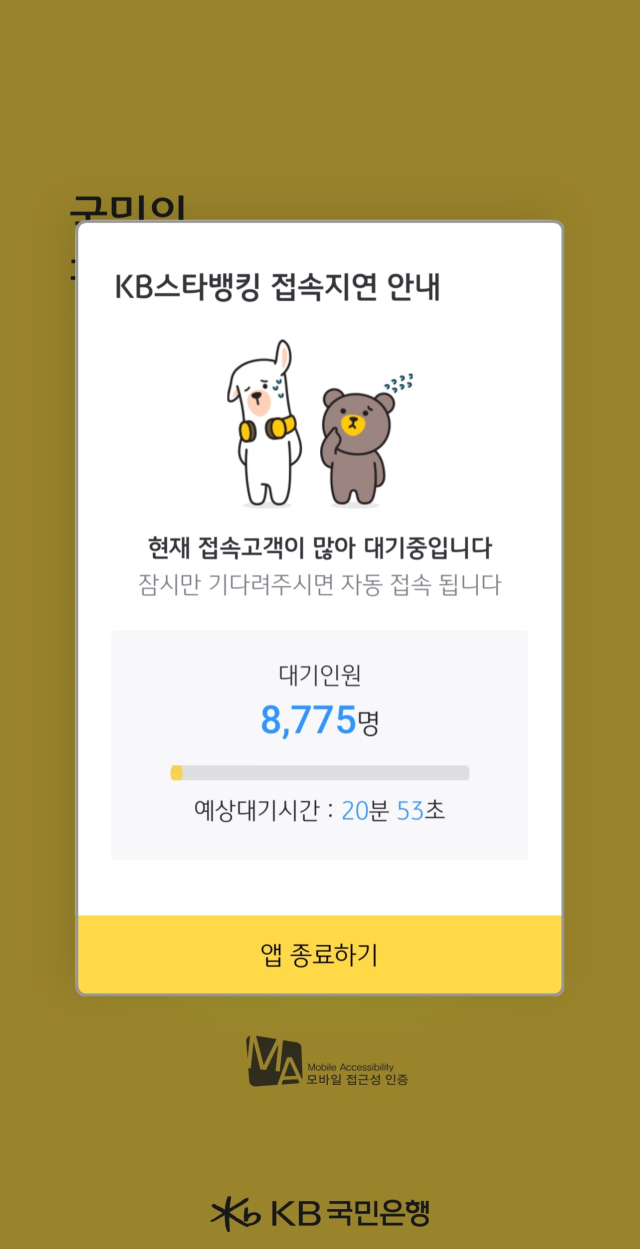Tap the 앱 종료하기 button
The height and width of the screenshot is (1249, 640).
(320, 954)
